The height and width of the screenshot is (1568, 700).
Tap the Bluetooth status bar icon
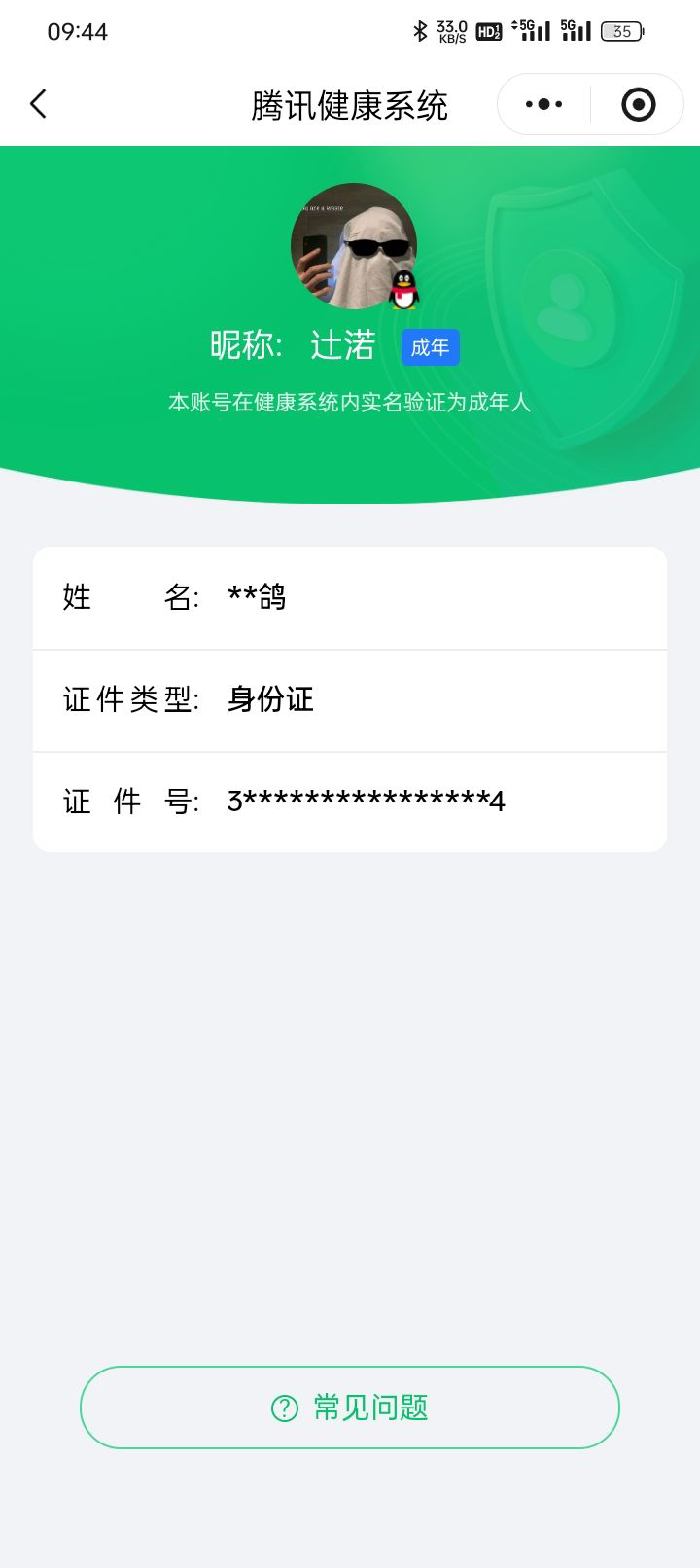click(418, 30)
